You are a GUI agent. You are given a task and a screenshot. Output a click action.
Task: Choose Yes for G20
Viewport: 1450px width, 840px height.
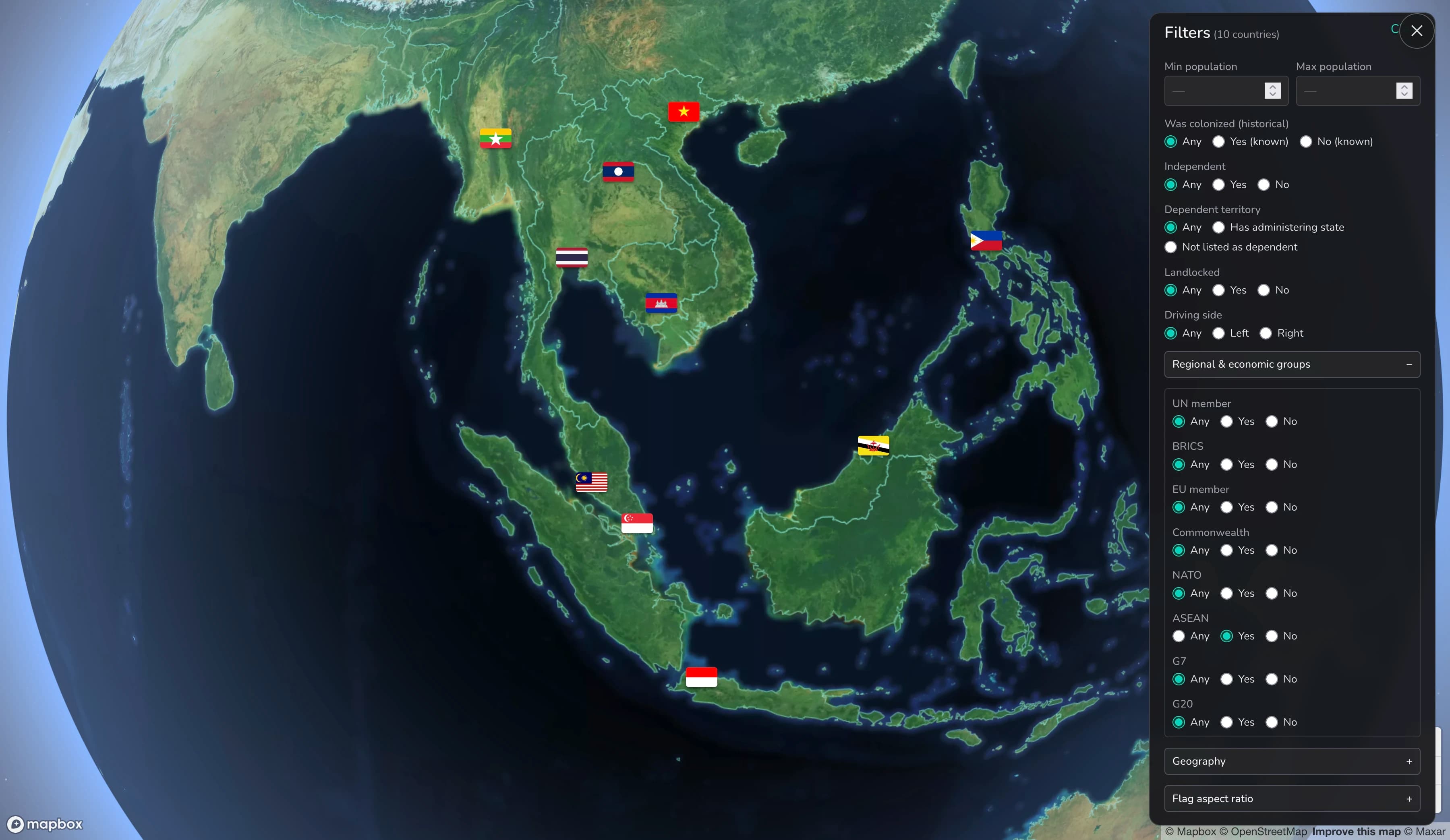1226,722
